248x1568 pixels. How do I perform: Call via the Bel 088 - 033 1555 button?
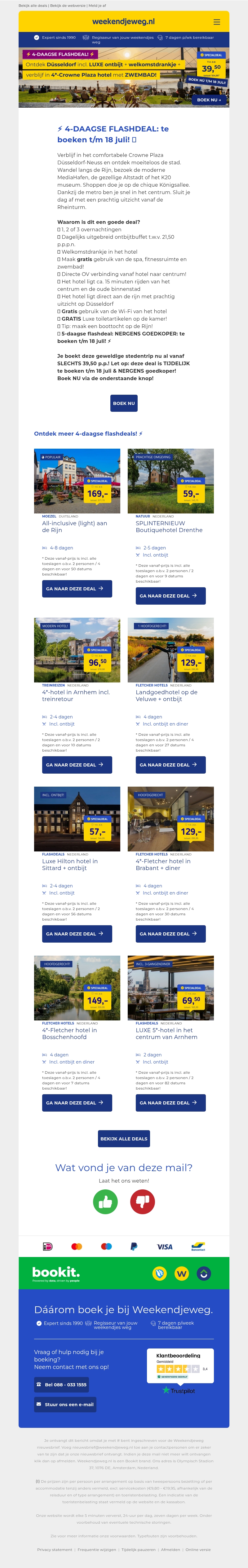click(x=61, y=1384)
